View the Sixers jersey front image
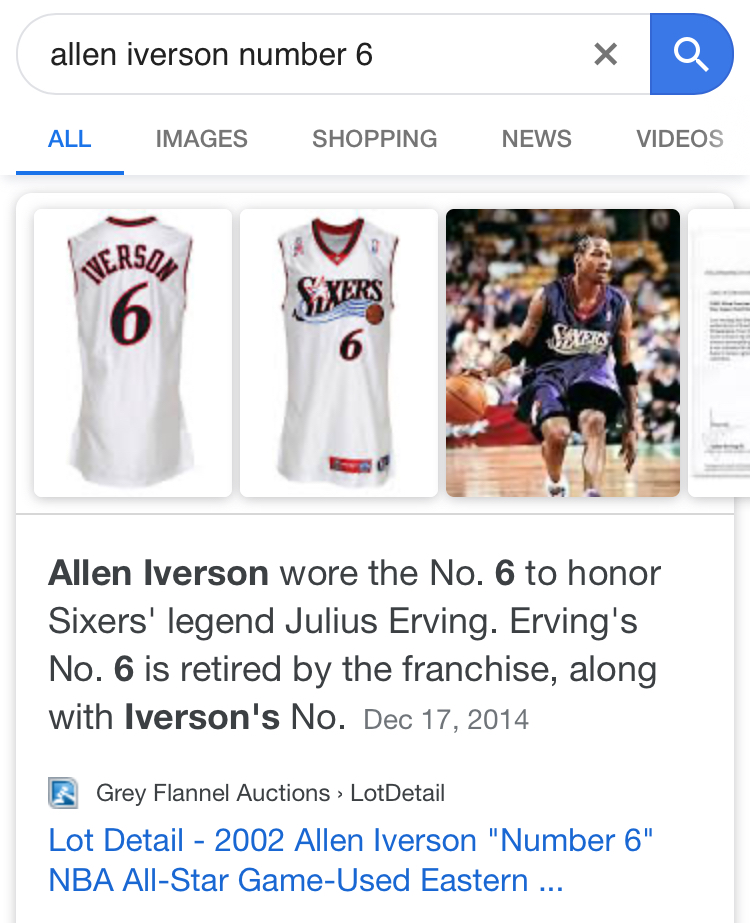 (339, 353)
